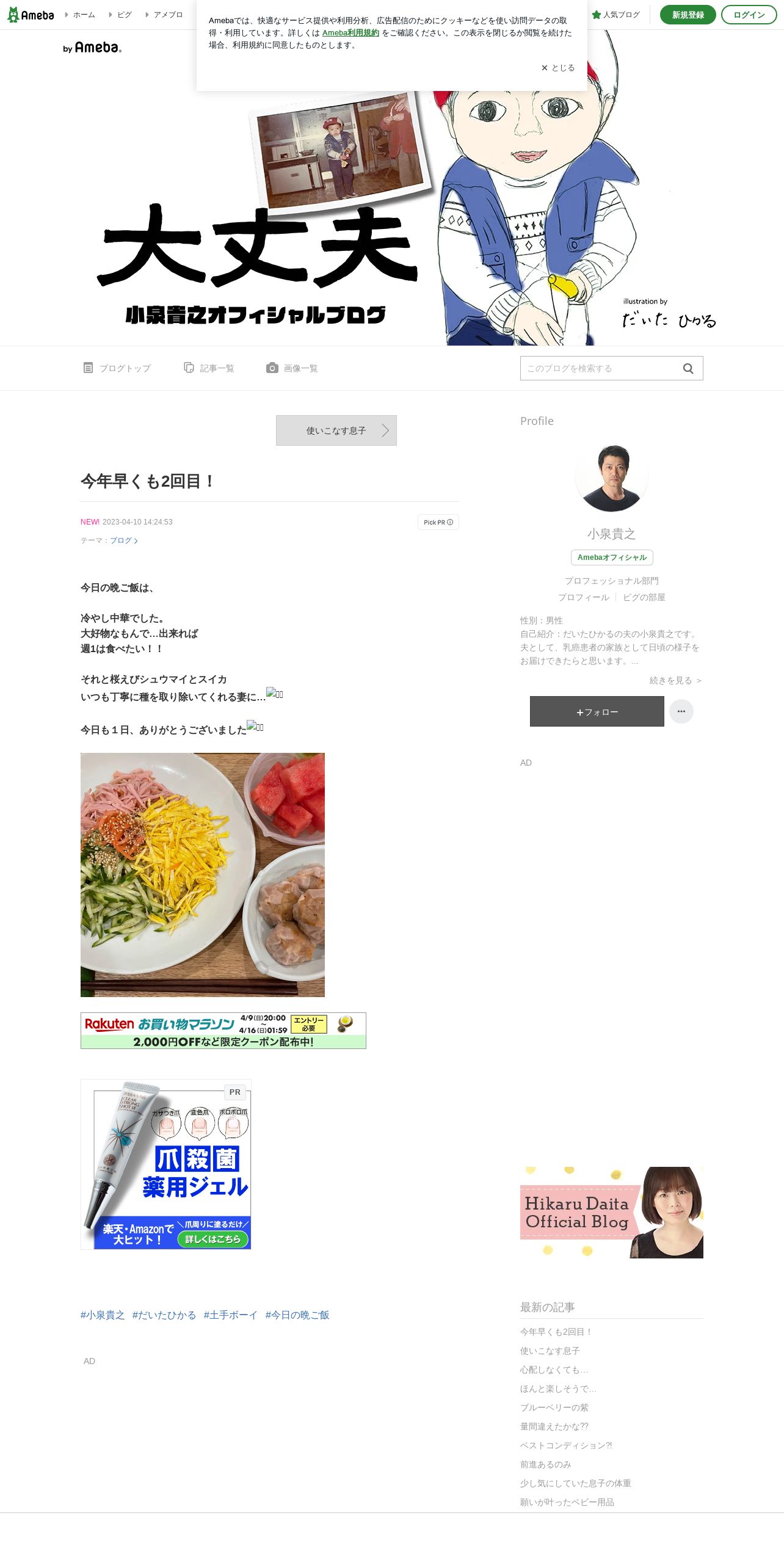Screen dimensions: 784x1568
Task: Open the ブログ theme link
Action: 124,540
